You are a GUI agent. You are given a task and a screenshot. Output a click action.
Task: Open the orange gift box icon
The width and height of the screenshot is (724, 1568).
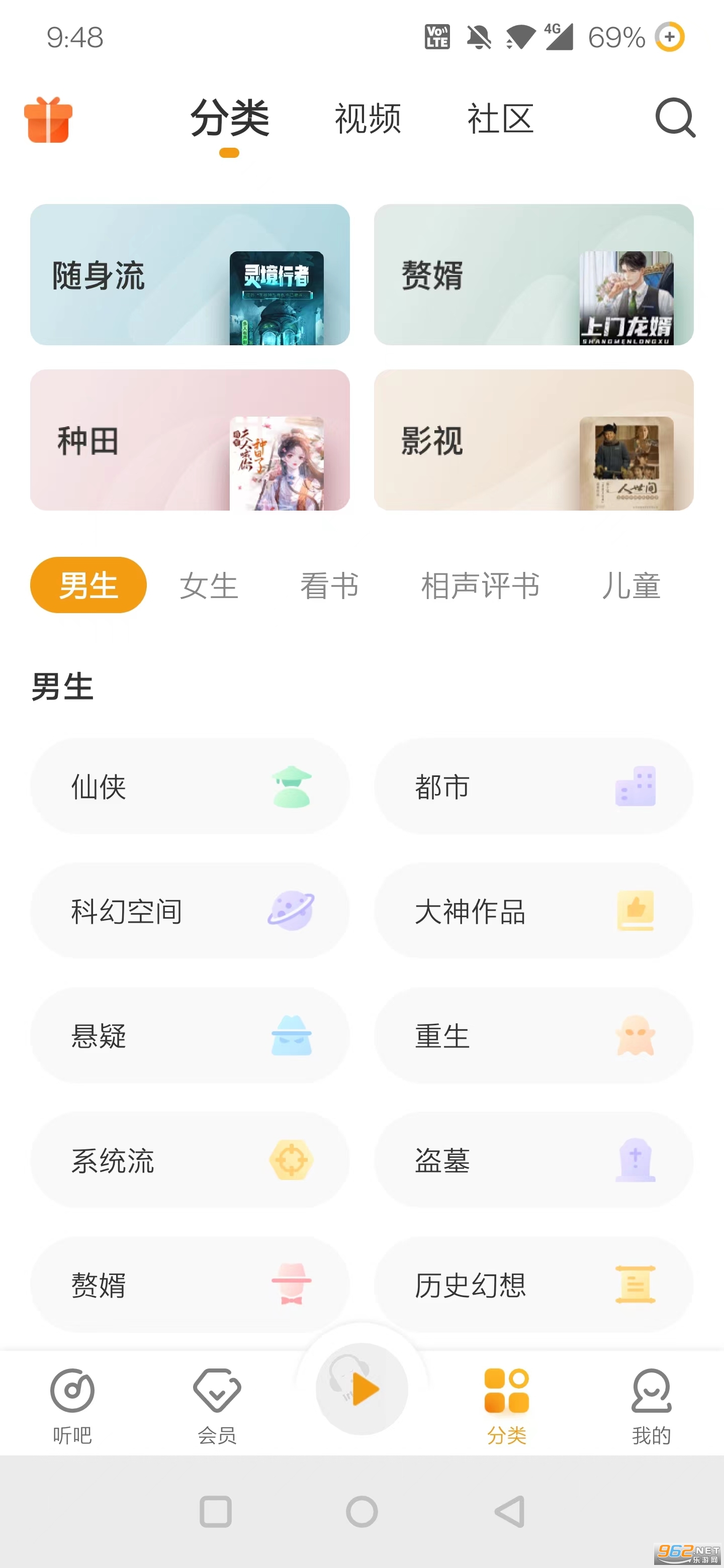pos(48,120)
